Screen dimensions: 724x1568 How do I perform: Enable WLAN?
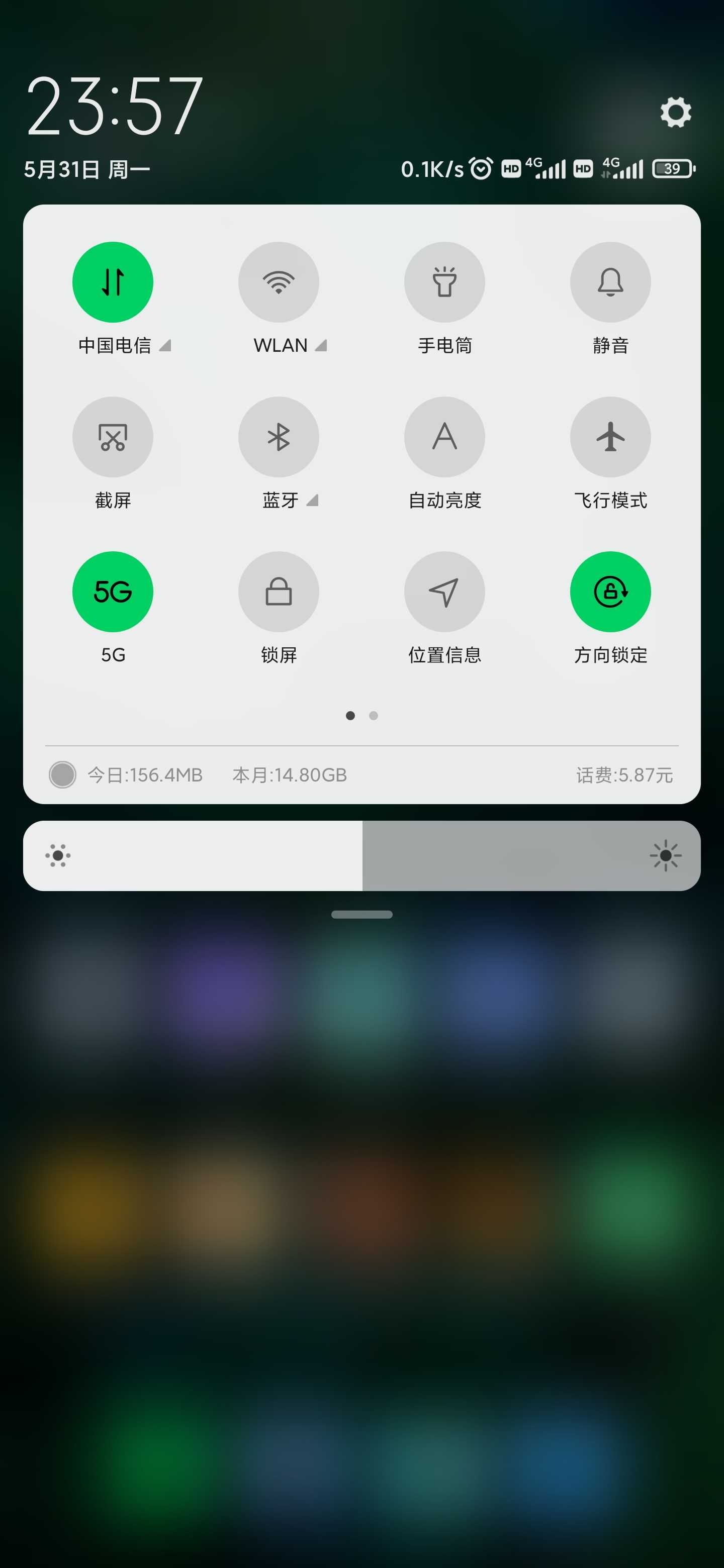pos(278,282)
